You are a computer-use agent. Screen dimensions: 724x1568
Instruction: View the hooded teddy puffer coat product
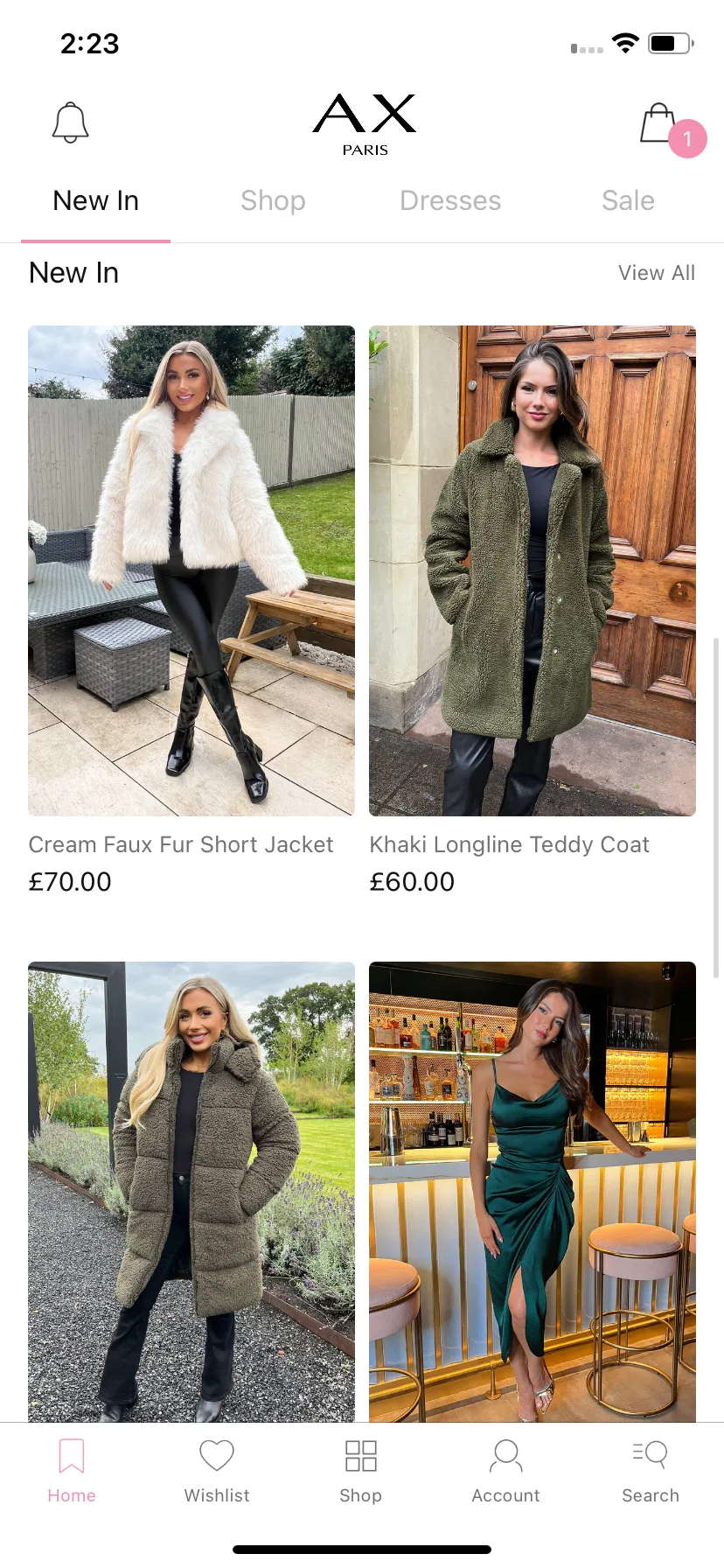click(191, 1190)
